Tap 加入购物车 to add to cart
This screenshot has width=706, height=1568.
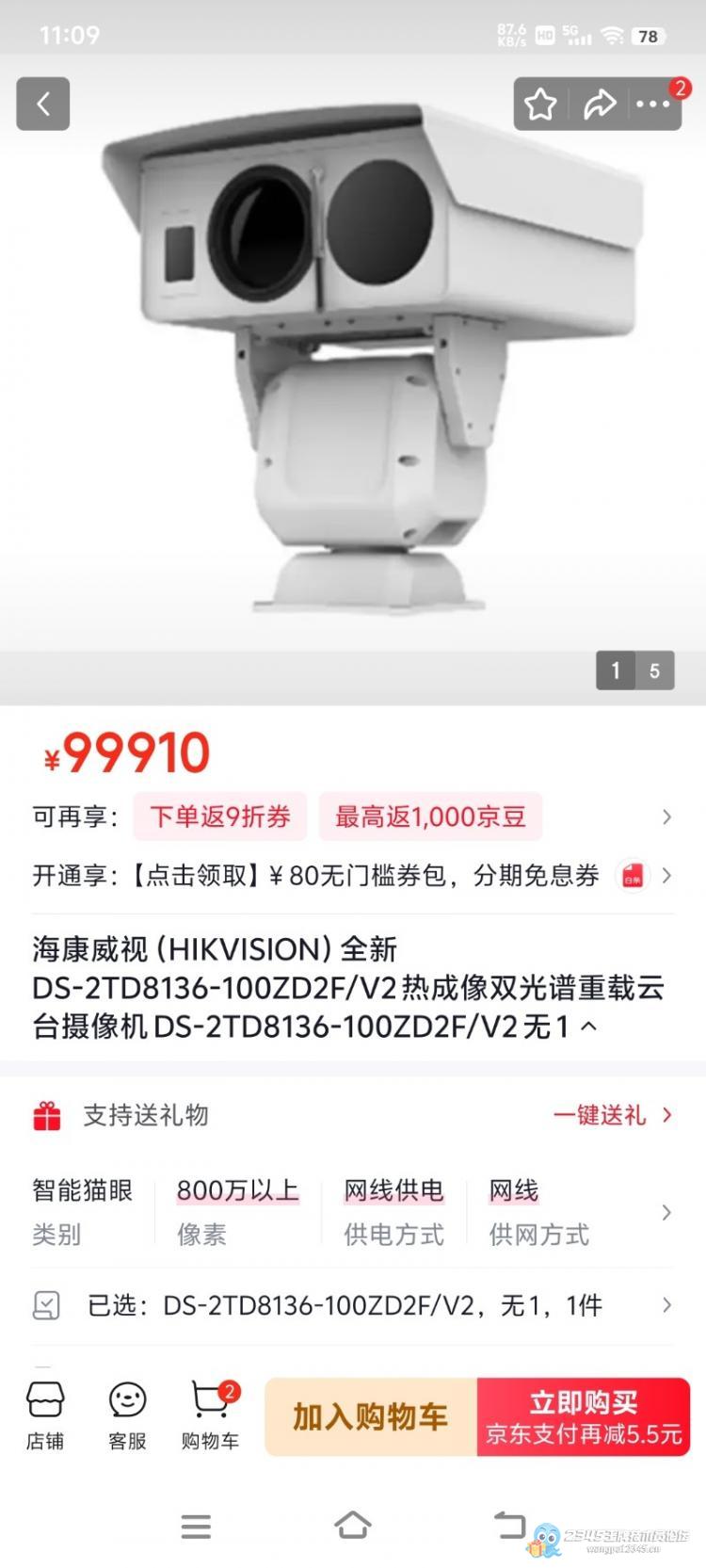[370, 1416]
